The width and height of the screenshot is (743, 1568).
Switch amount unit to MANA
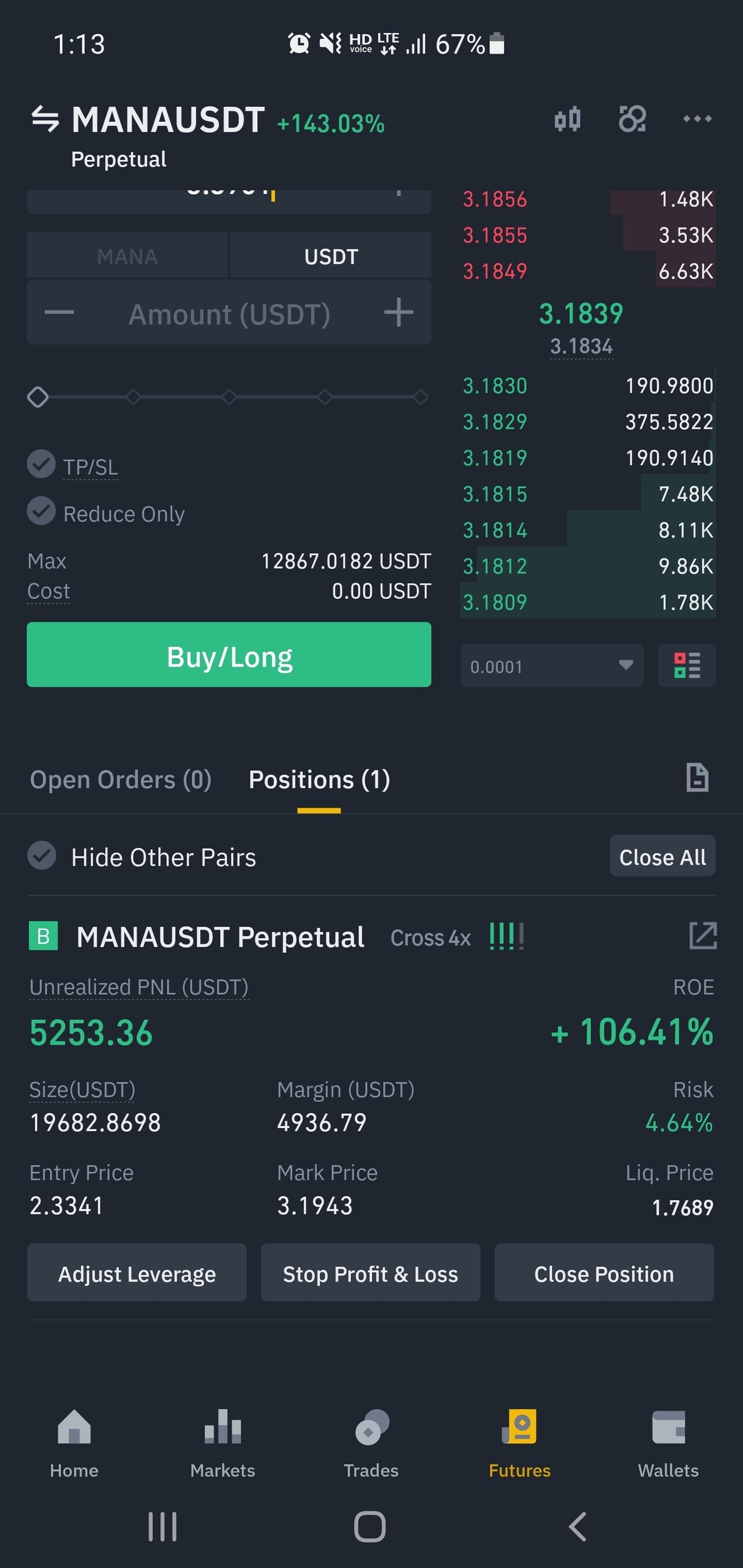click(x=127, y=256)
